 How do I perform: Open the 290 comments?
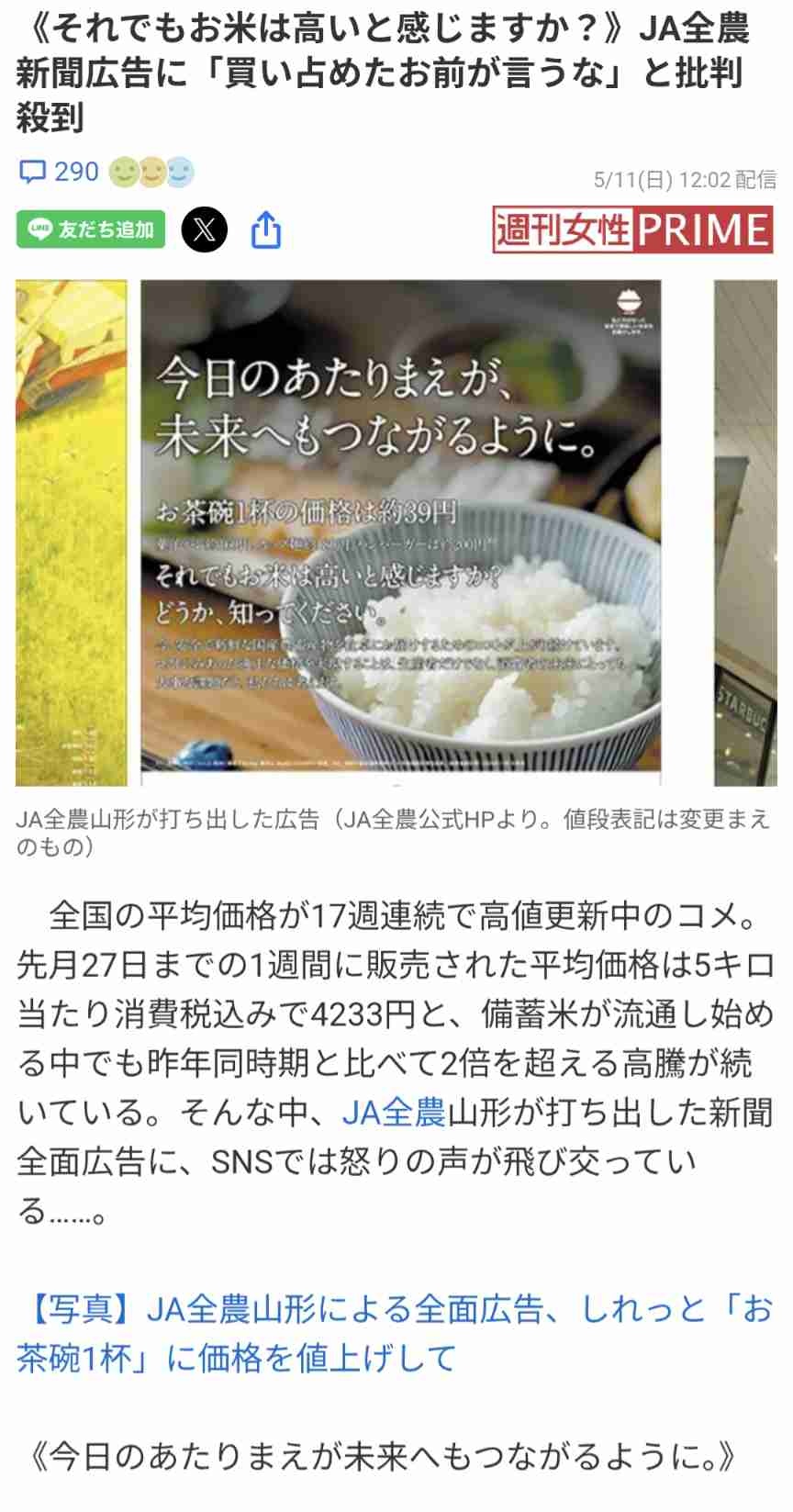(x=60, y=172)
